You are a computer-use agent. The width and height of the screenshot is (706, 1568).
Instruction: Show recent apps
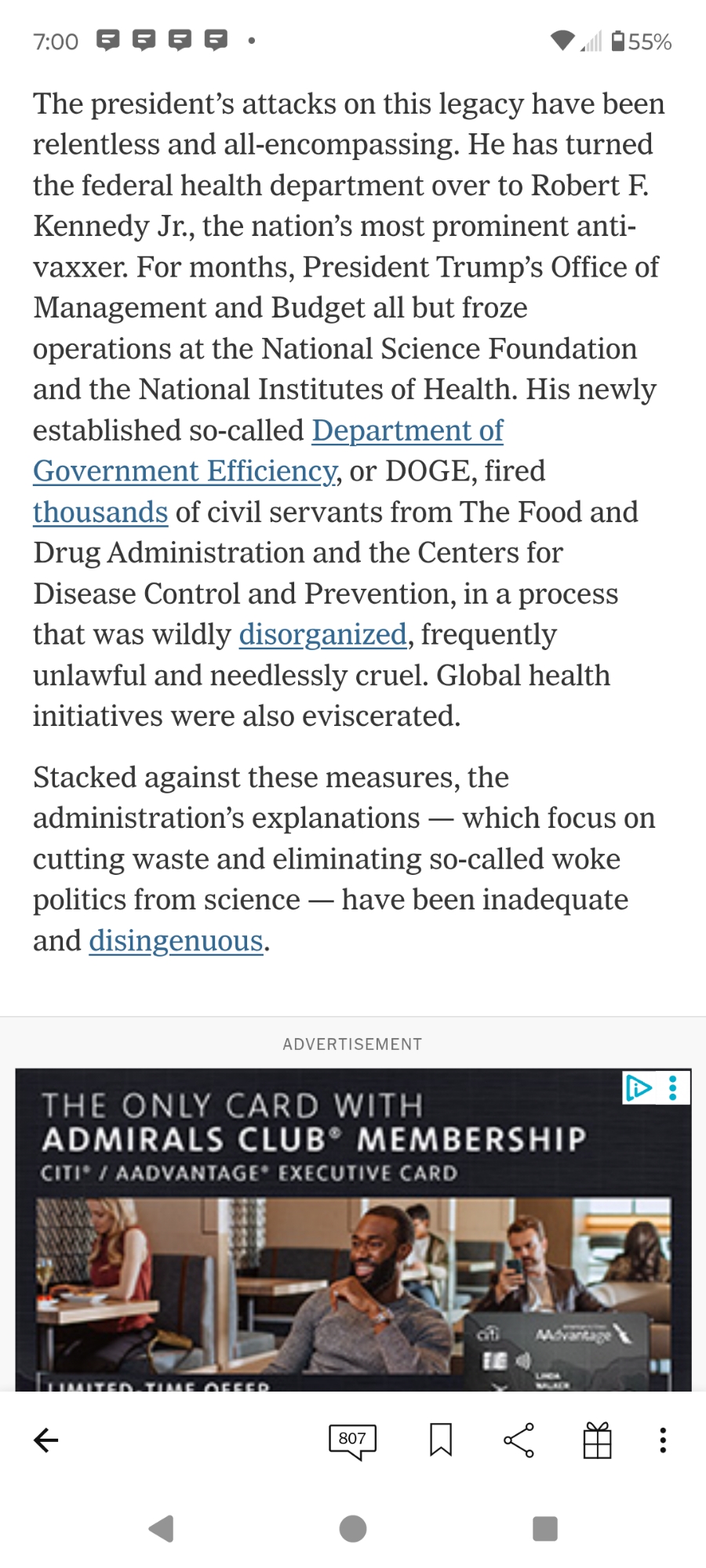[x=544, y=1528]
